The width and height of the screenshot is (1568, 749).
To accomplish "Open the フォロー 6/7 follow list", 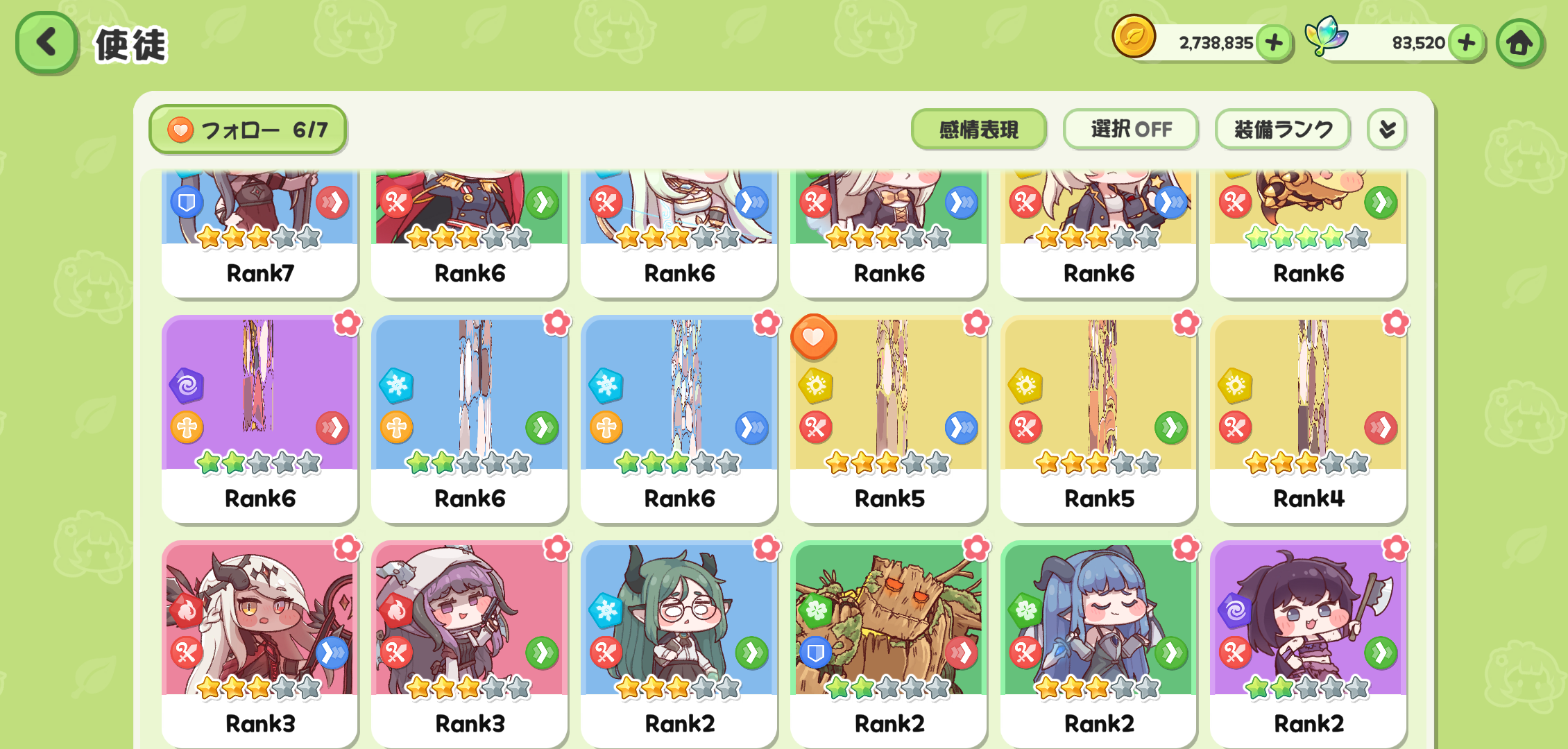I will pos(248,130).
